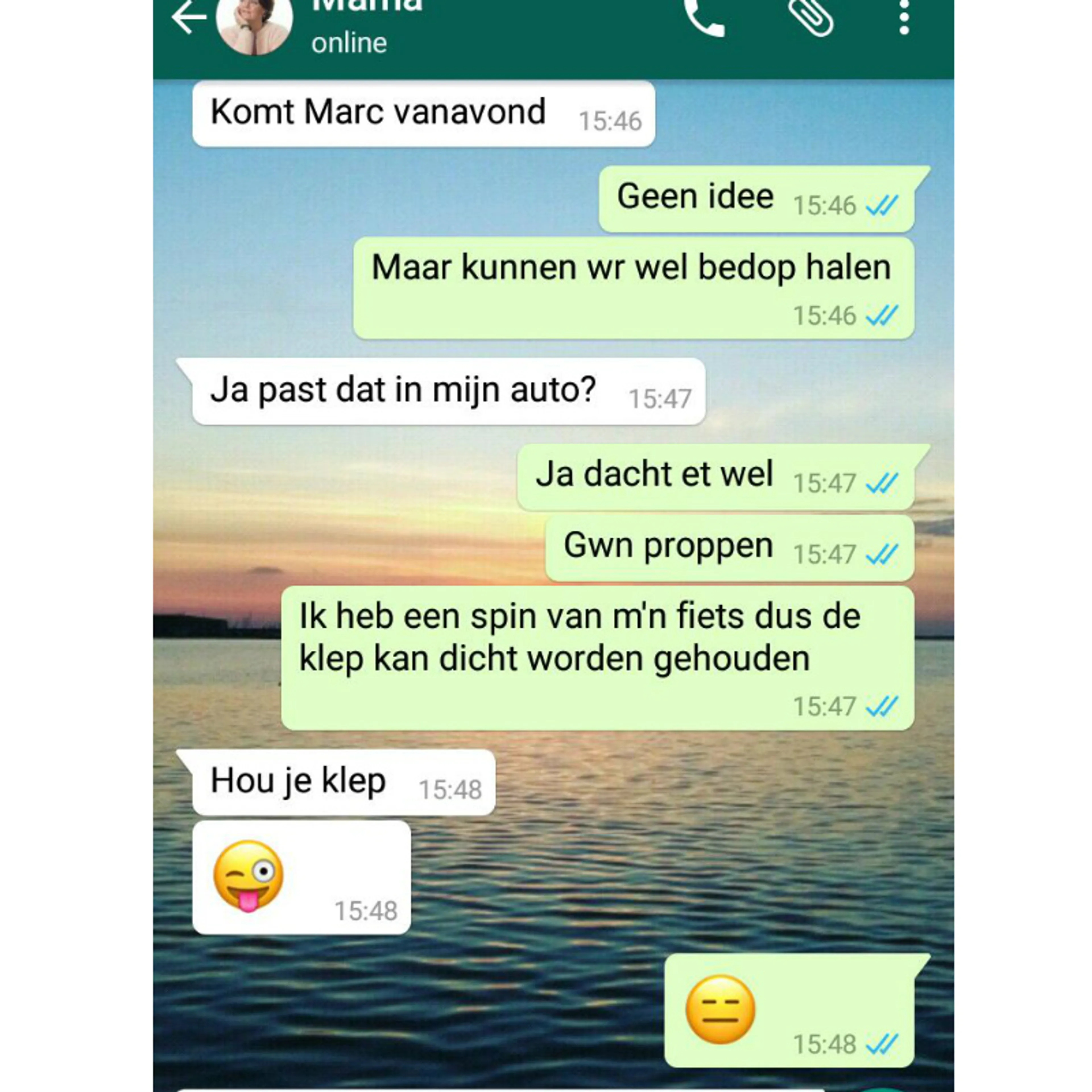The image size is (1092, 1092).
Task: Open the three-dot overflow menu
Action: click(x=904, y=18)
